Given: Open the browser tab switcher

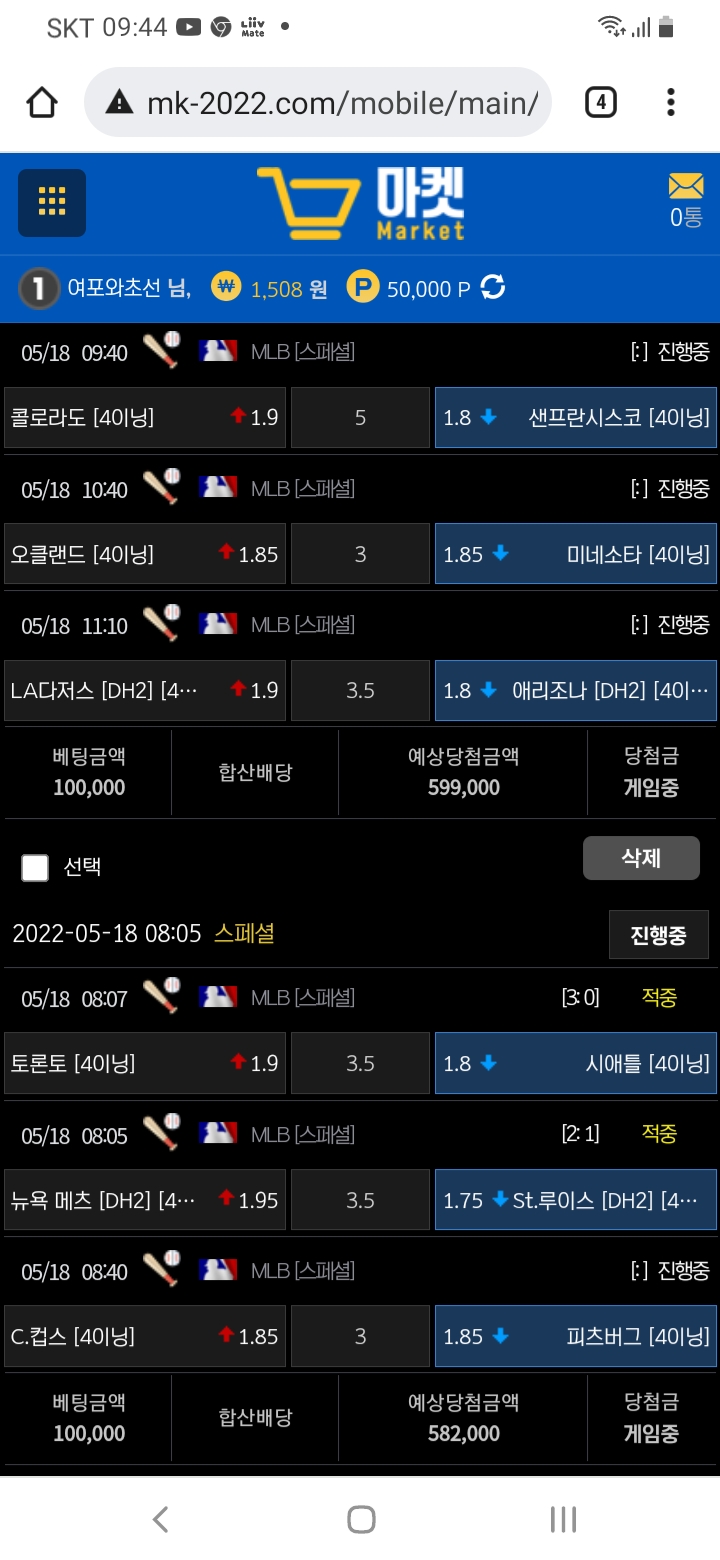Looking at the screenshot, I should click(600, 102).
